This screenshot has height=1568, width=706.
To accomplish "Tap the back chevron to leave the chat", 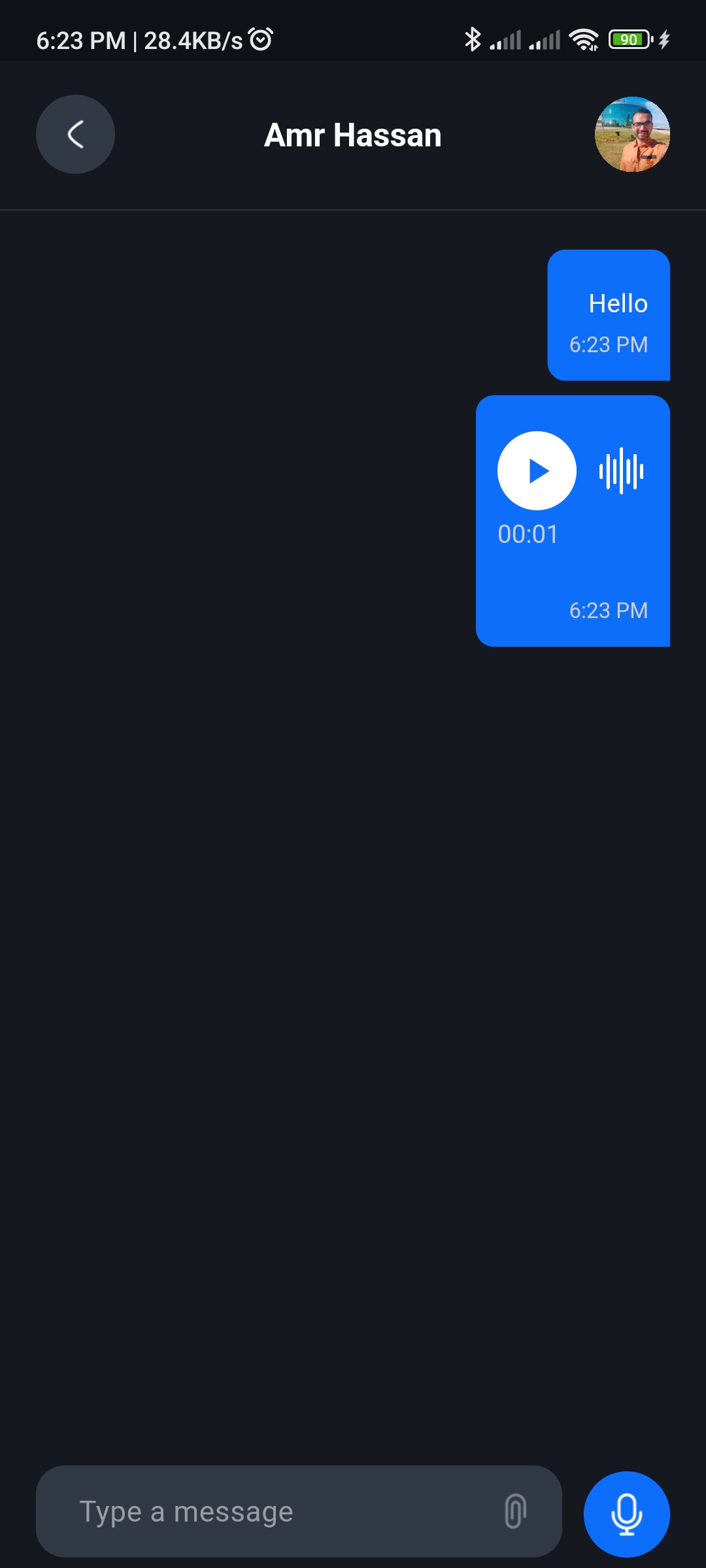I will [75, 134].
